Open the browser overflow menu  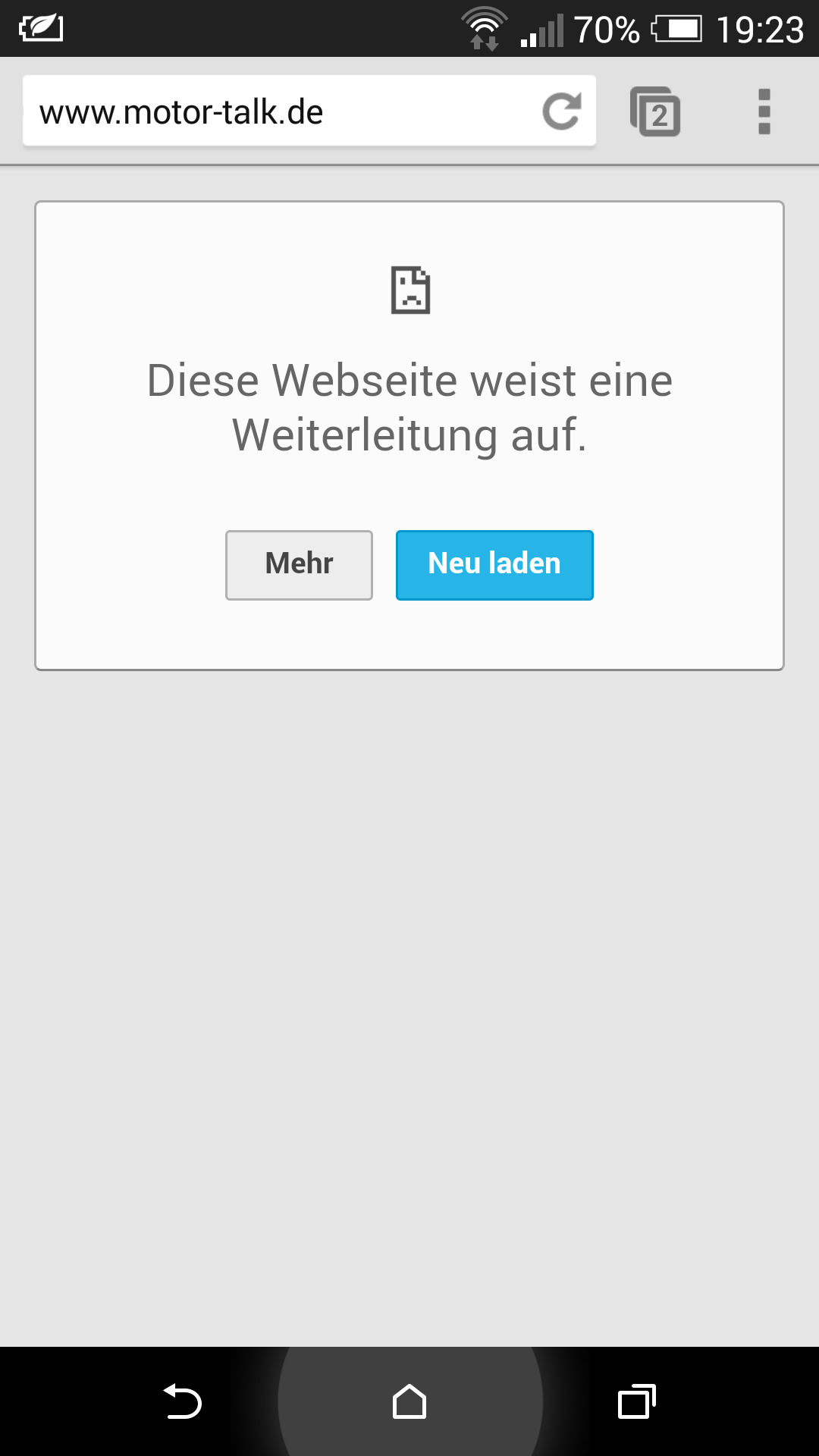tap(764, 111)
